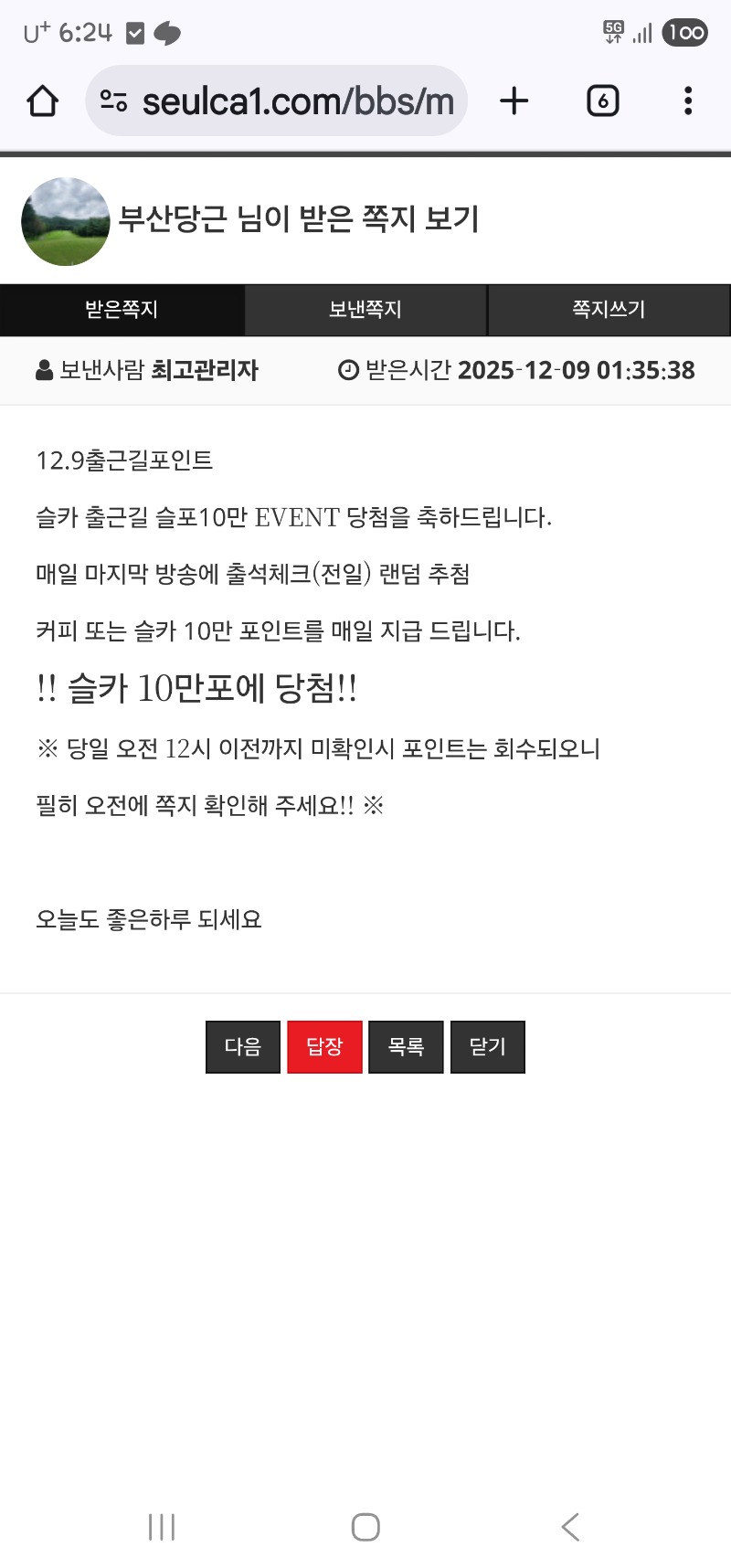731x1568 pixels.
Task: Go to the browser home page
Action: (x=43, y=101)
